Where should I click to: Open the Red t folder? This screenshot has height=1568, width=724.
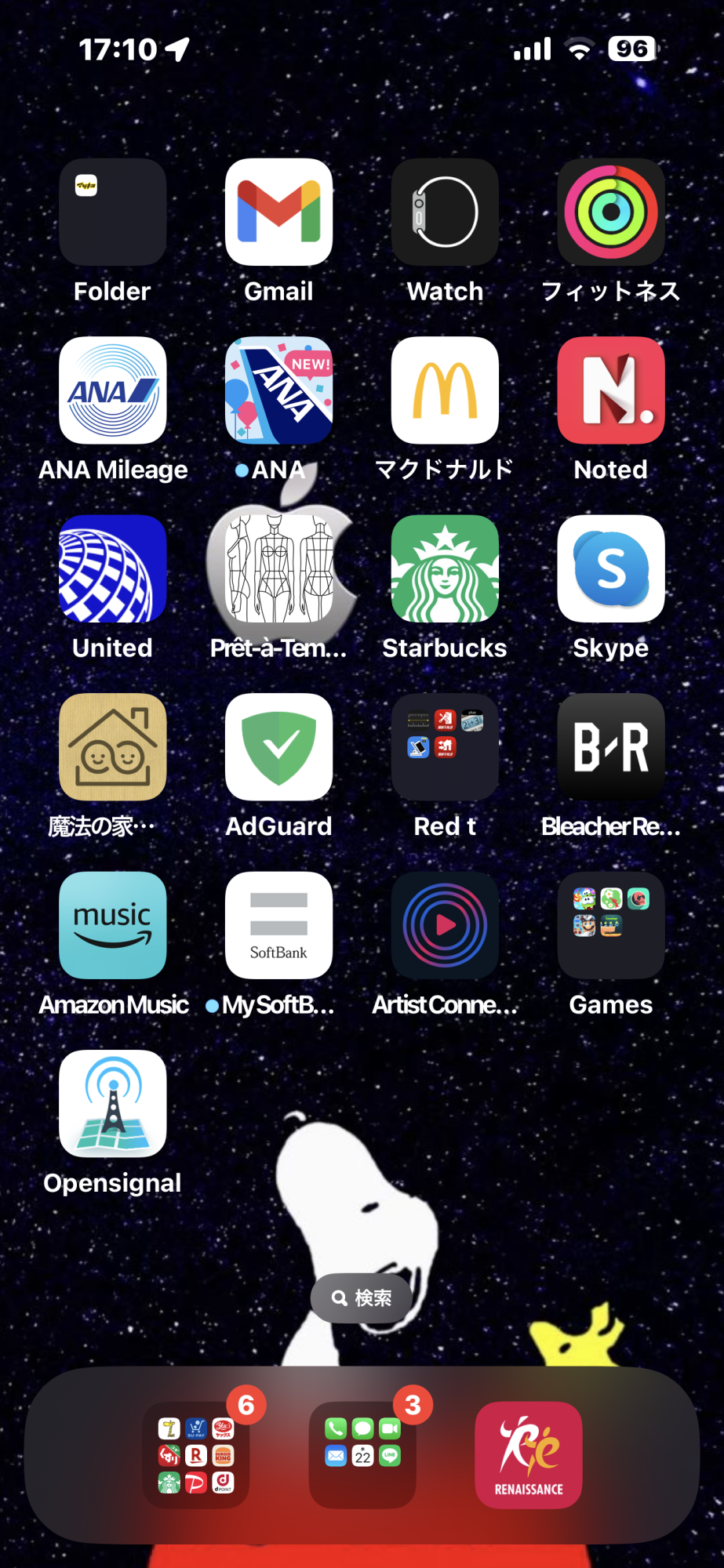click(445, 746)
